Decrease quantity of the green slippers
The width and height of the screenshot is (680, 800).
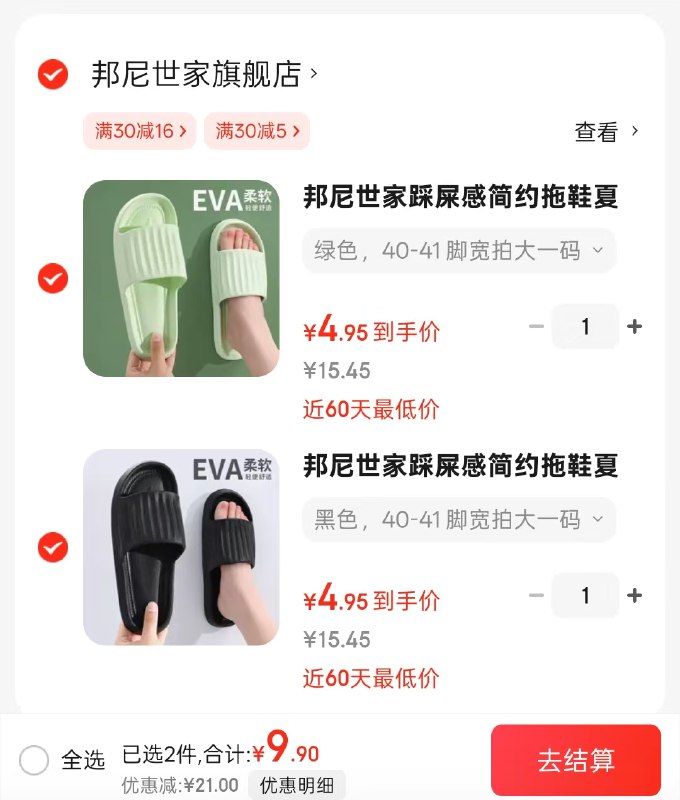[537, 327]
